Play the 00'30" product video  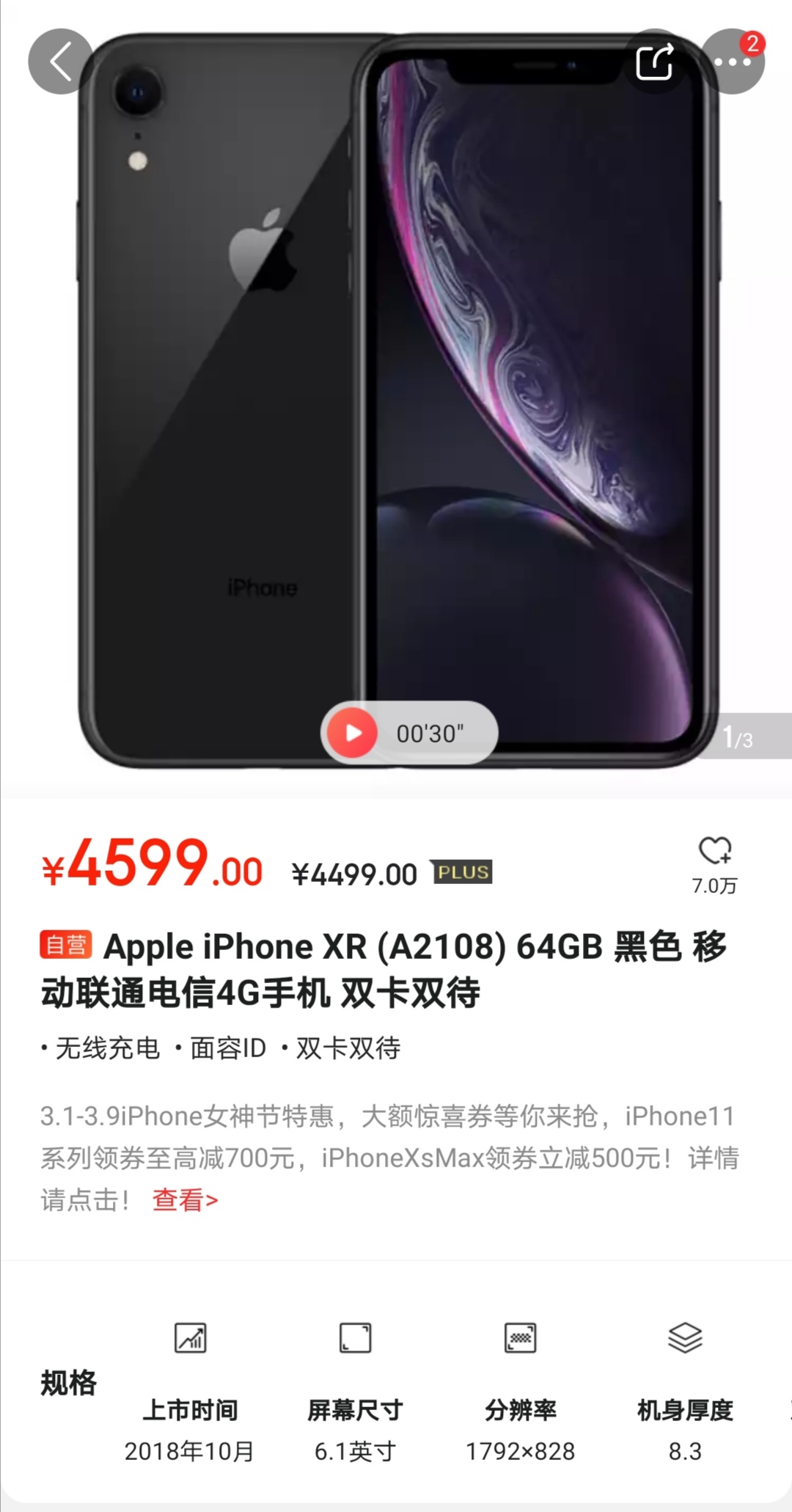coord(409,733)
